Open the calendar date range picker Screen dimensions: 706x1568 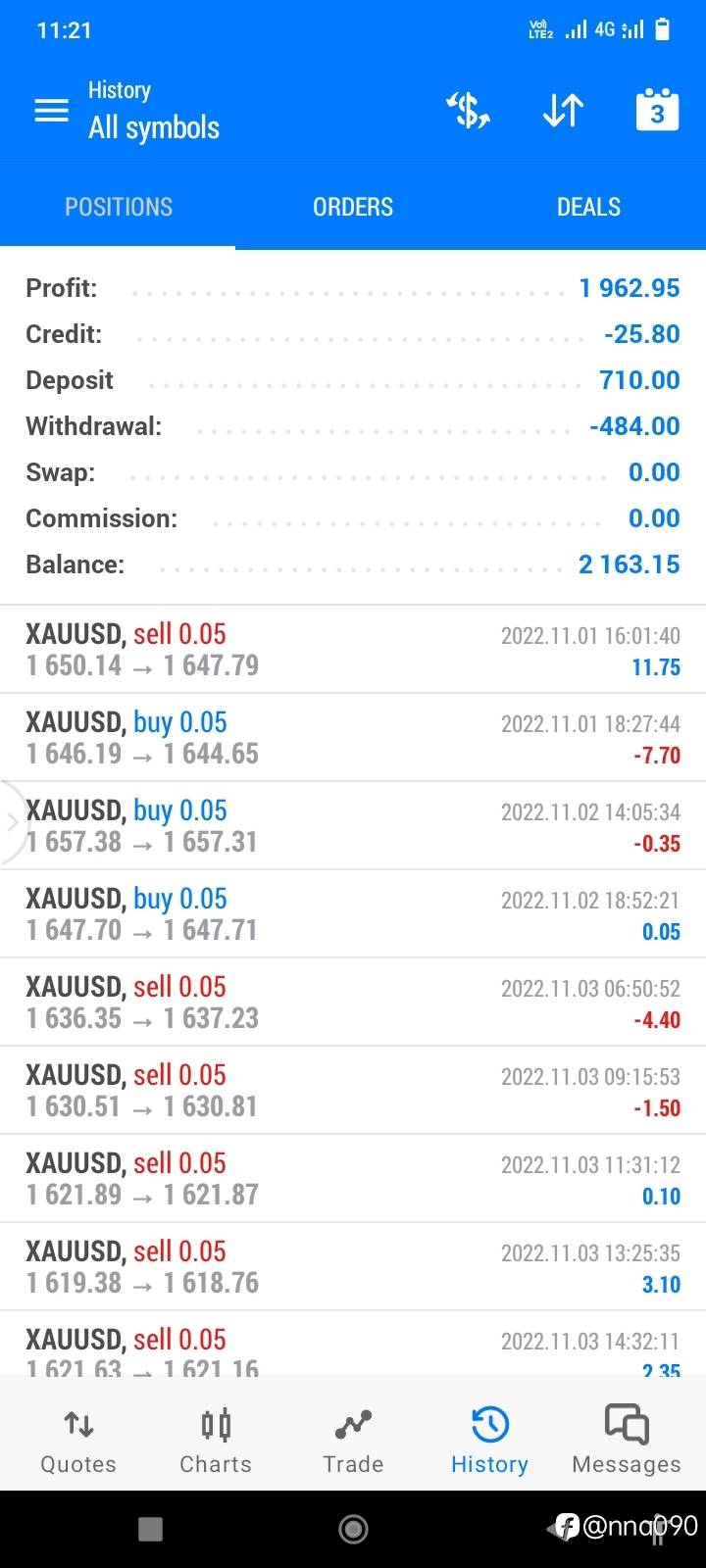[x=657, y=110]
